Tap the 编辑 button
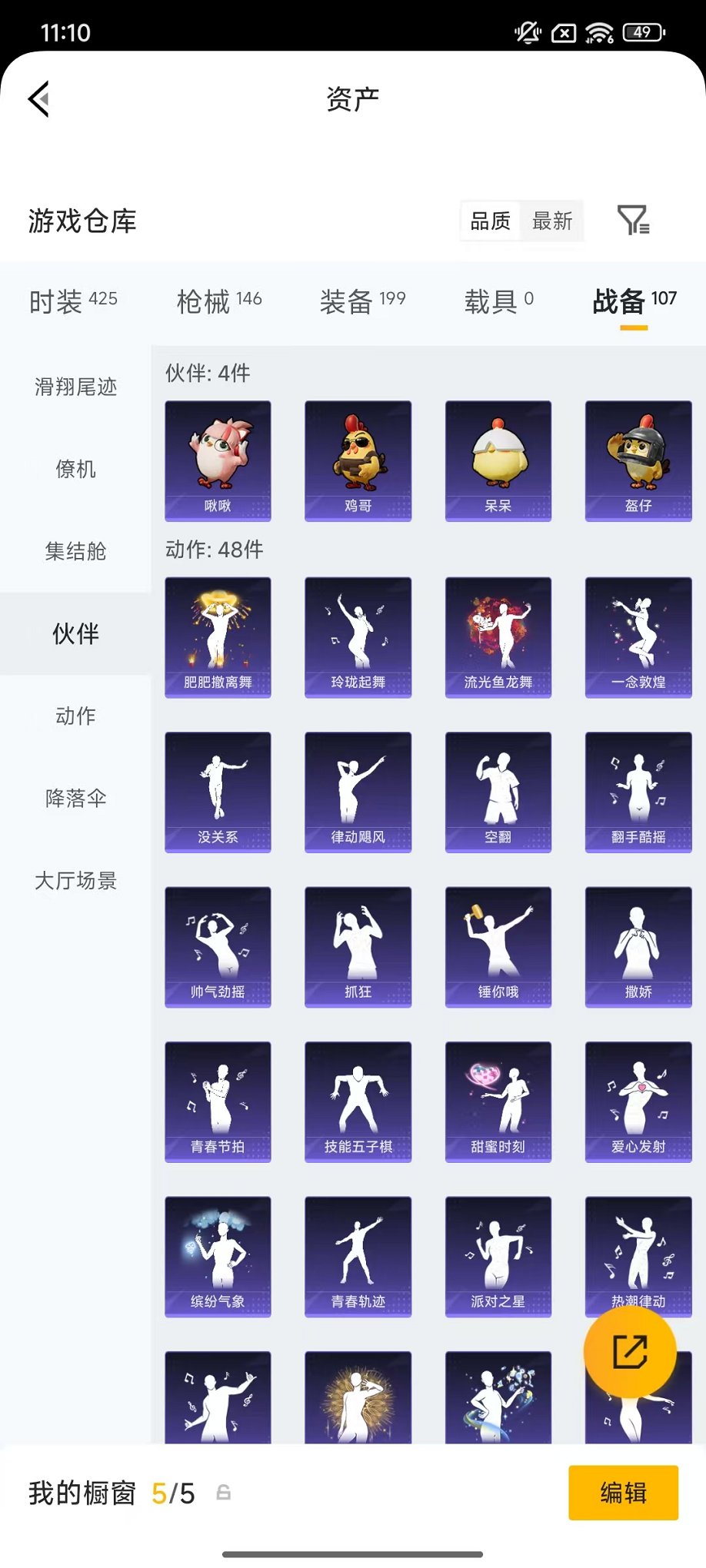This screenshot has width=706, height=1568. (x=623, y=1493)
